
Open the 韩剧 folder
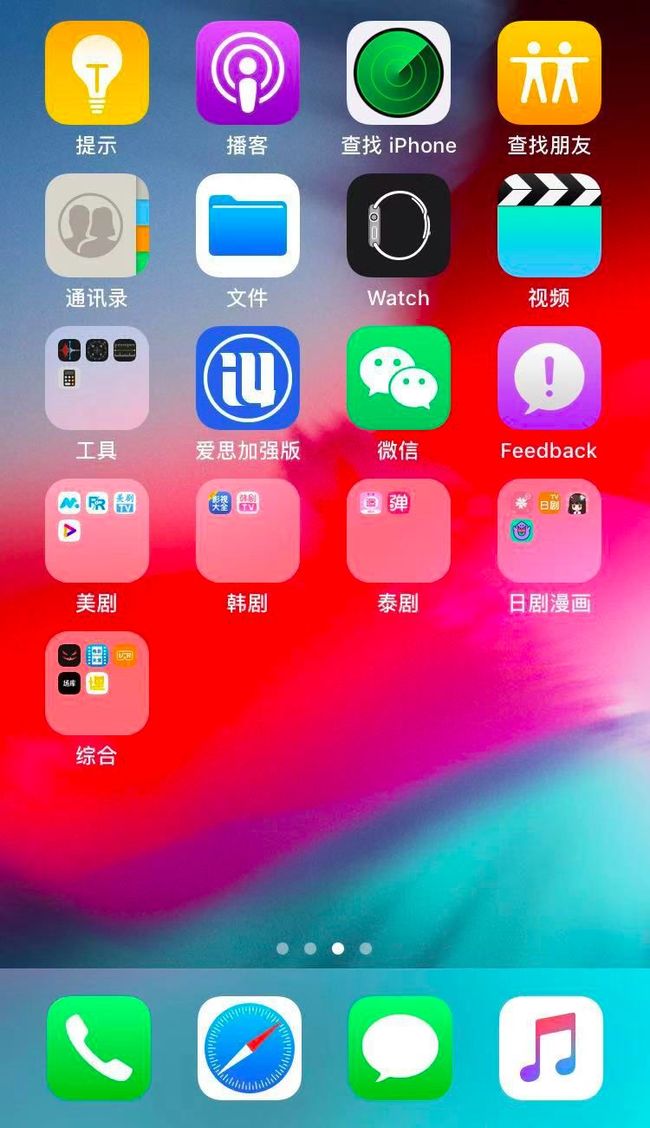point(248,530)
